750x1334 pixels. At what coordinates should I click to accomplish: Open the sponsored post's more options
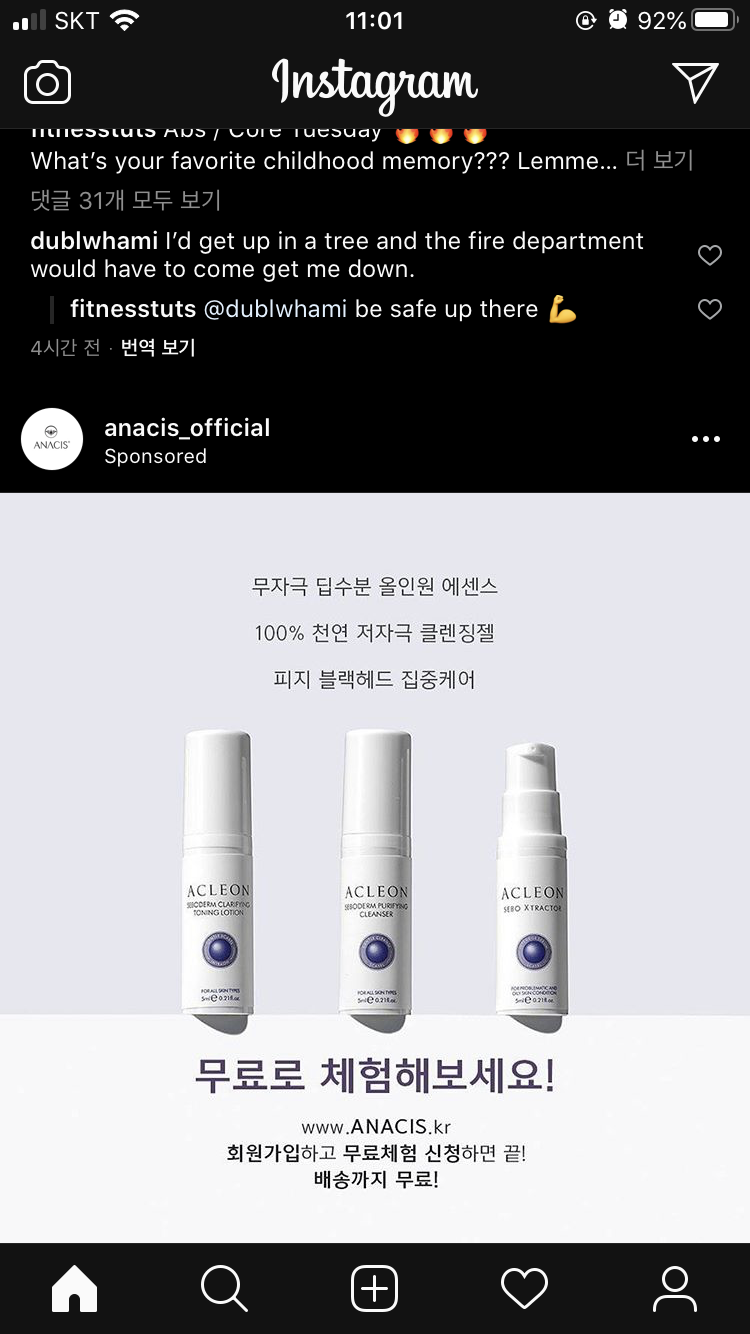[705, 439]
